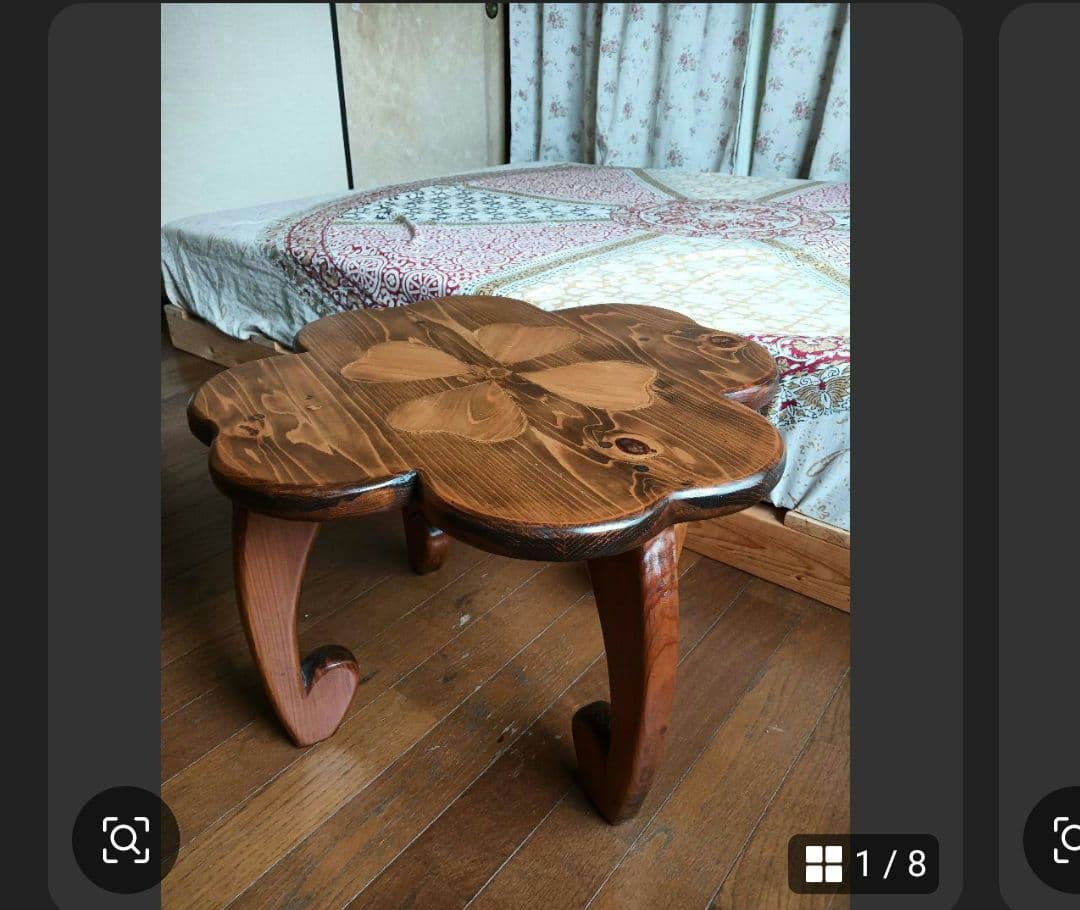Open the photo grid showing 1 / 8
The height and width of the screenshot is (910, 1080).
(x=864, y=863)
